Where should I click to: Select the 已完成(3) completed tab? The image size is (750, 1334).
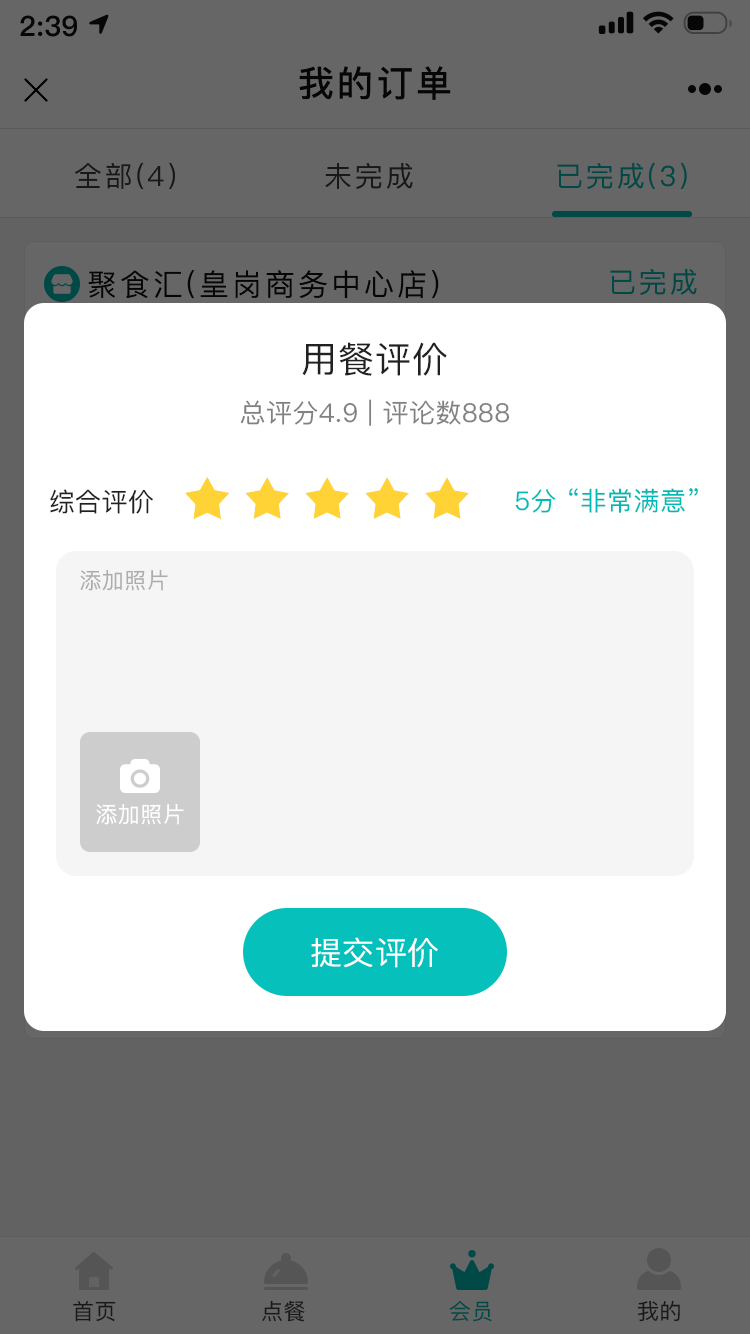tap(621, 175)
